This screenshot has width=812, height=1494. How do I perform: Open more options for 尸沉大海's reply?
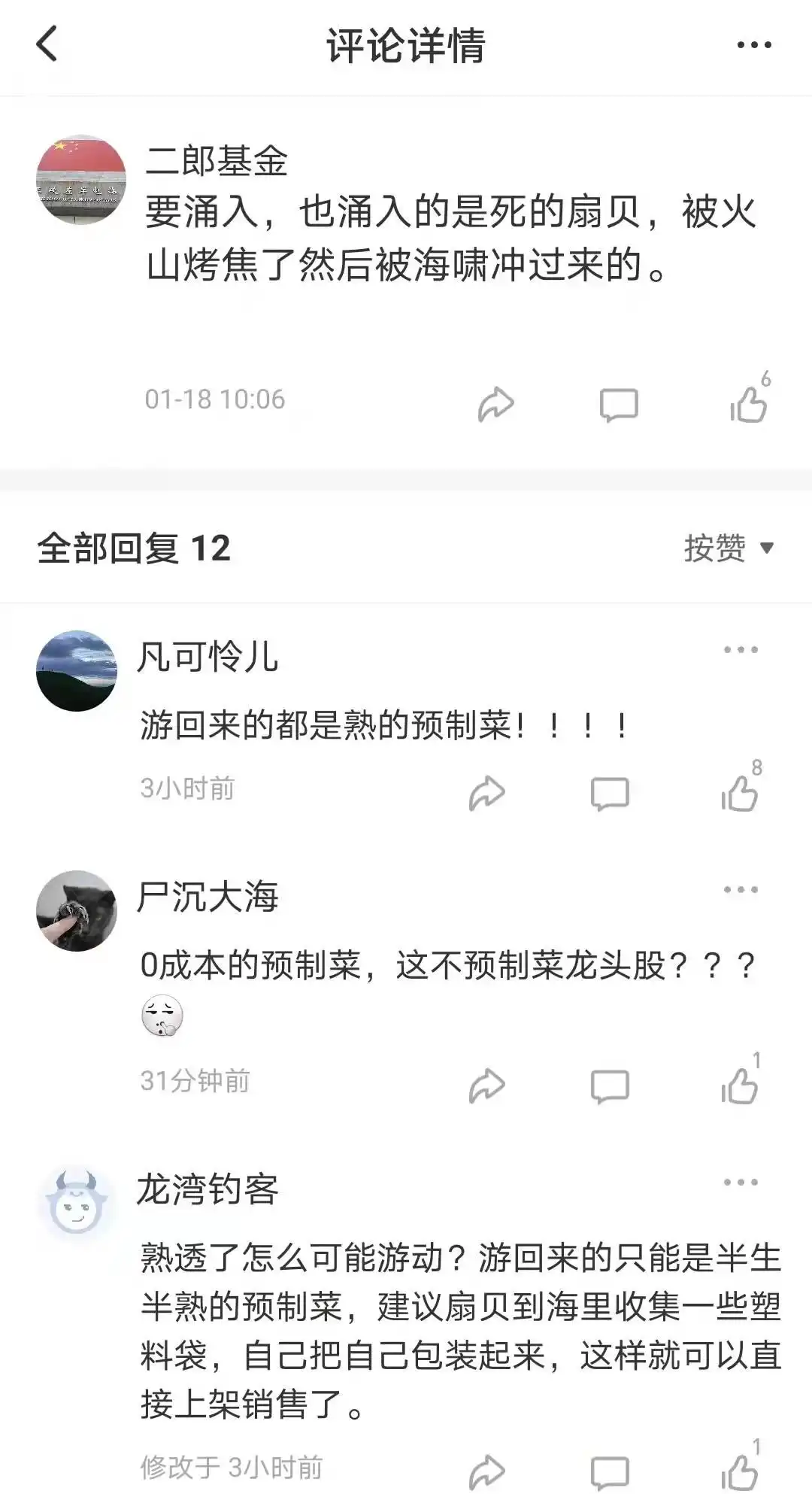pos(741,891)
